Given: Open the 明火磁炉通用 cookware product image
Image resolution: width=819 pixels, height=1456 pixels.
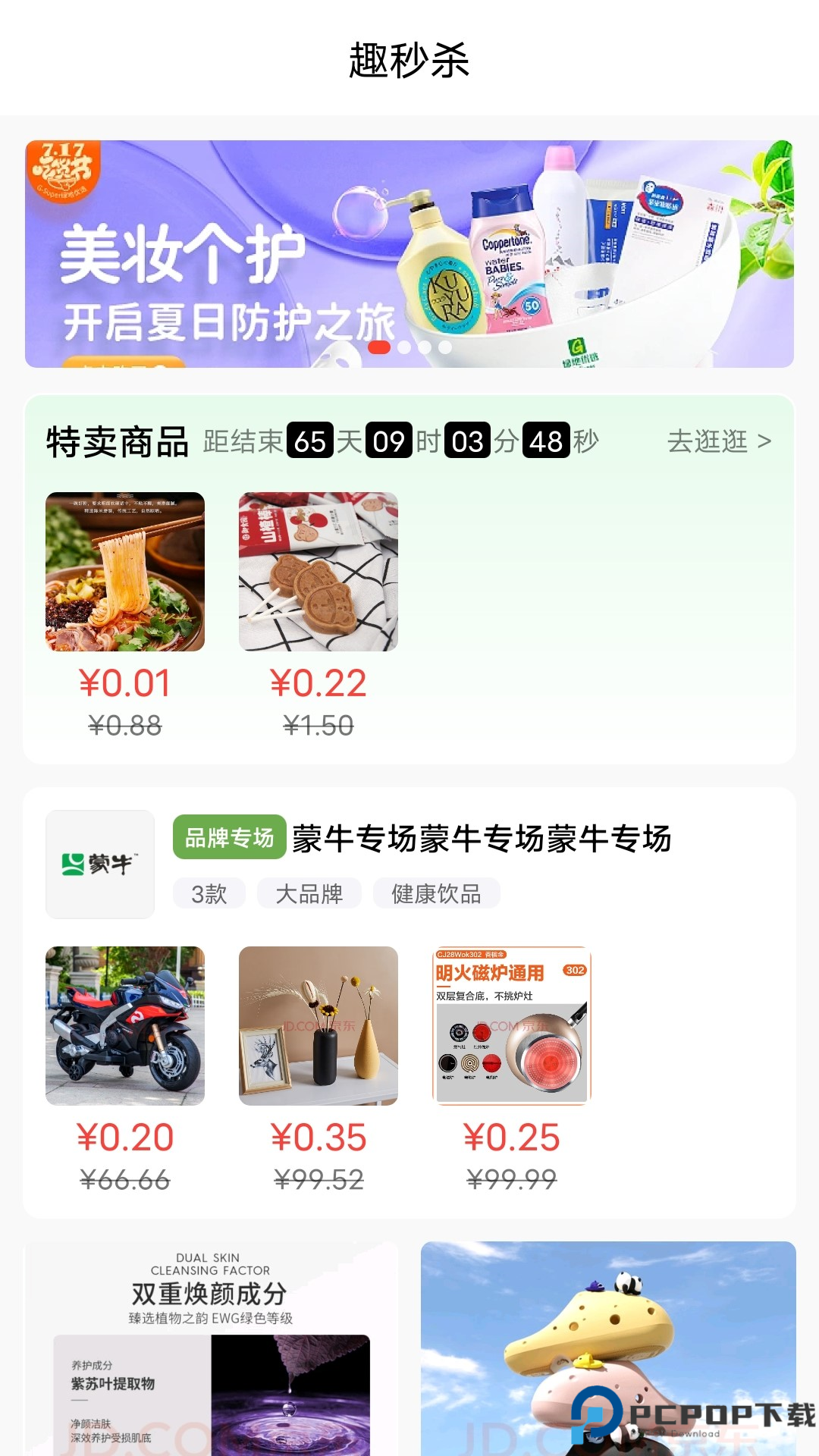Looking at the screenshot, I should point(511,1026).
